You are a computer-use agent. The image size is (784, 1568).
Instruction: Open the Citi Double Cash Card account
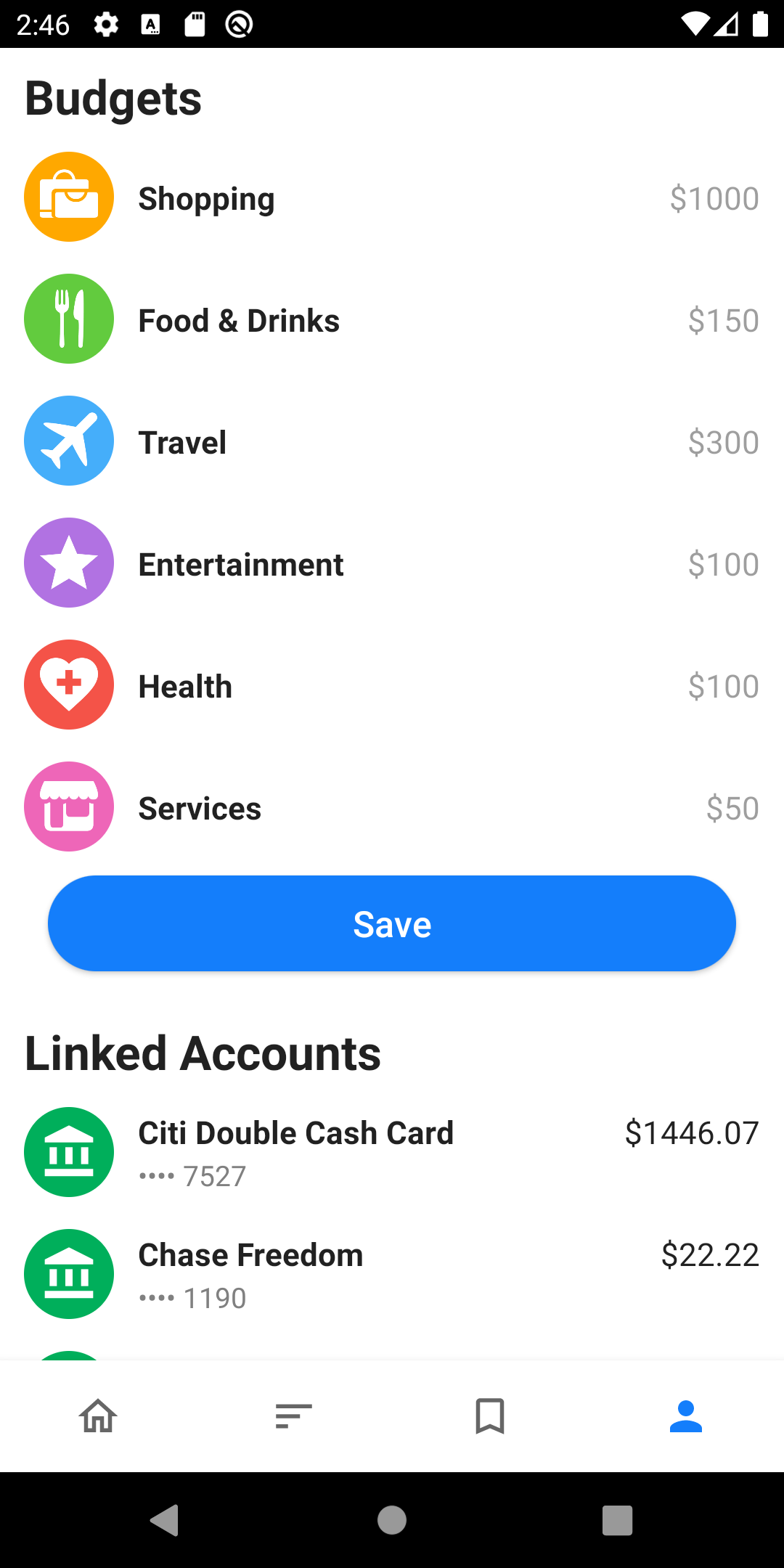392,1152
